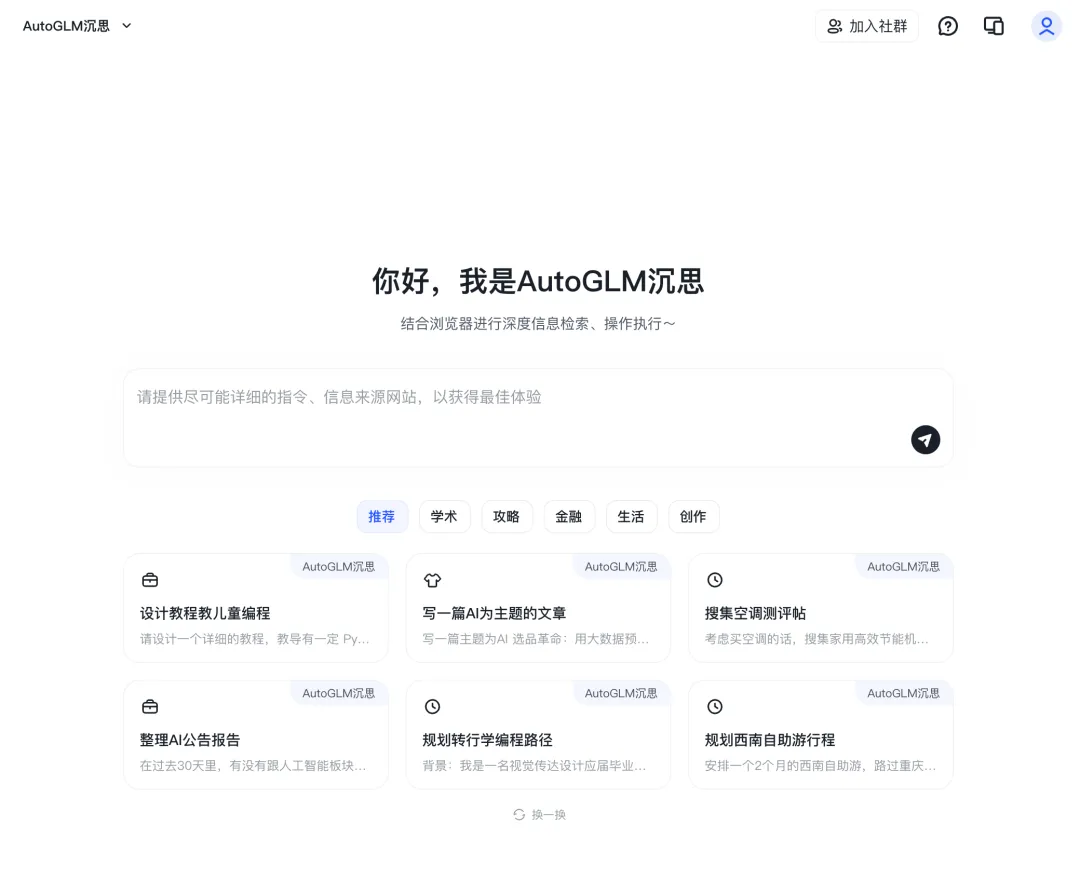This screenshot has height=893, width=1080.
Task: Switch to the 学术 tab
Action: pyautogui.click(x=444, y=517)
